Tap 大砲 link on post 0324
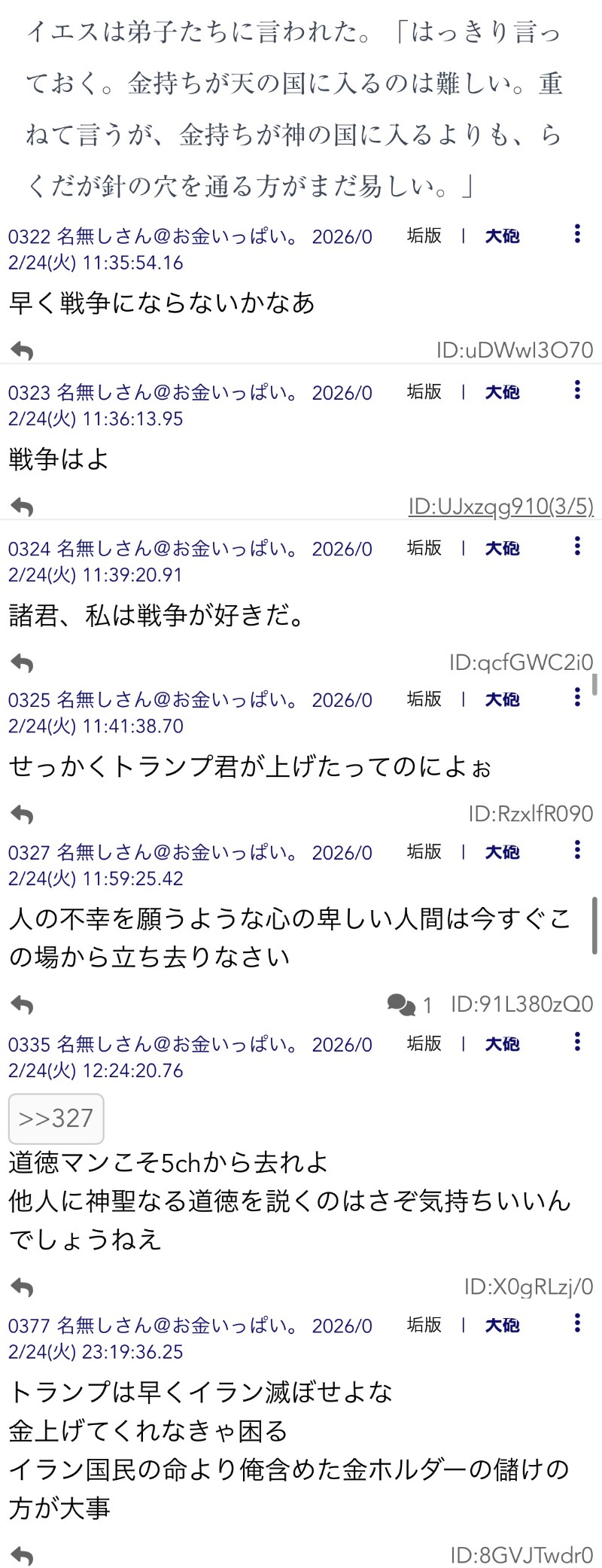This screenshot has width=602, height=1568. [502, 549]
